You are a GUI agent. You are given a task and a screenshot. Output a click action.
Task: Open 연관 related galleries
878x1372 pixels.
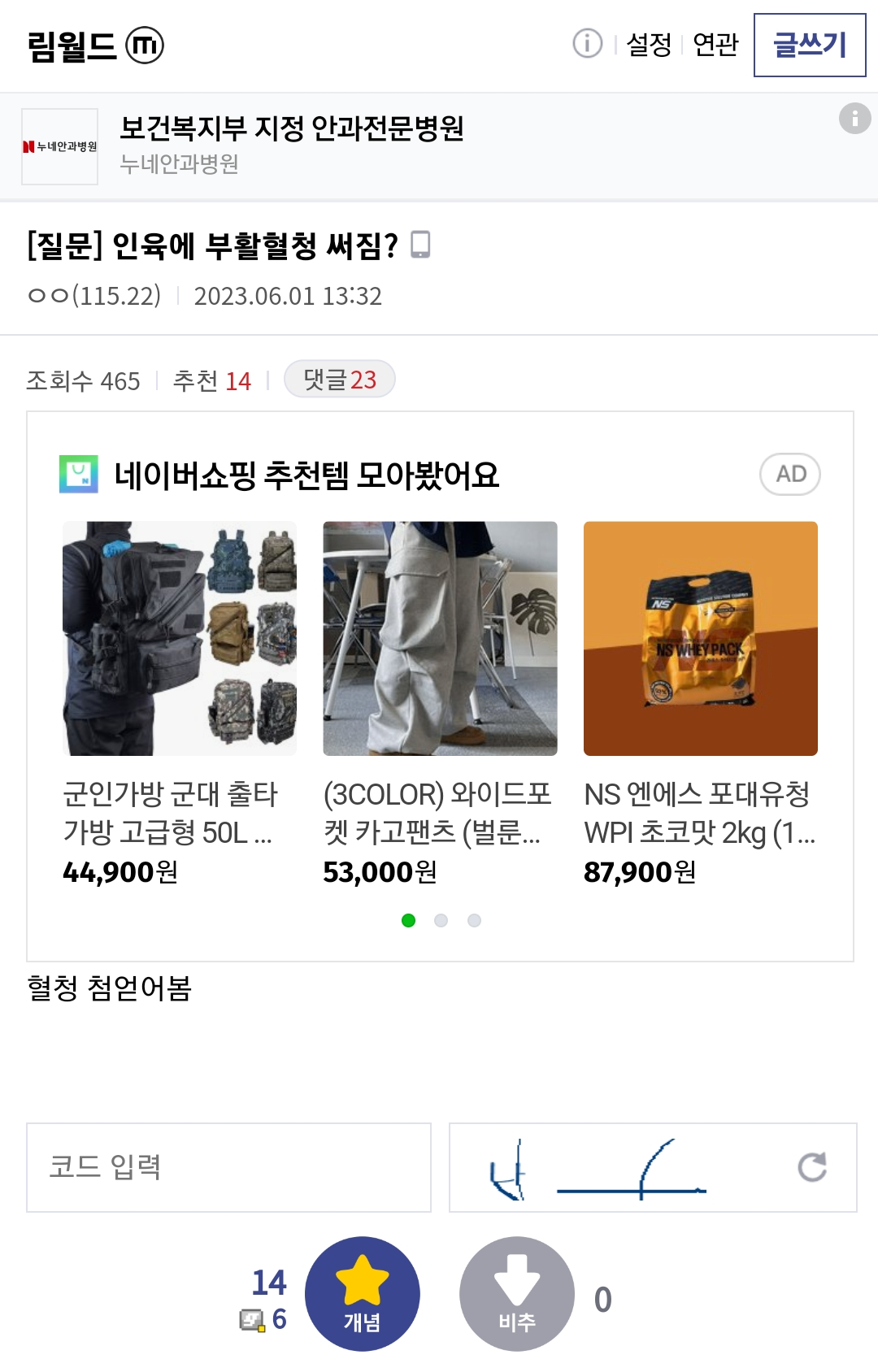point(715,45)
